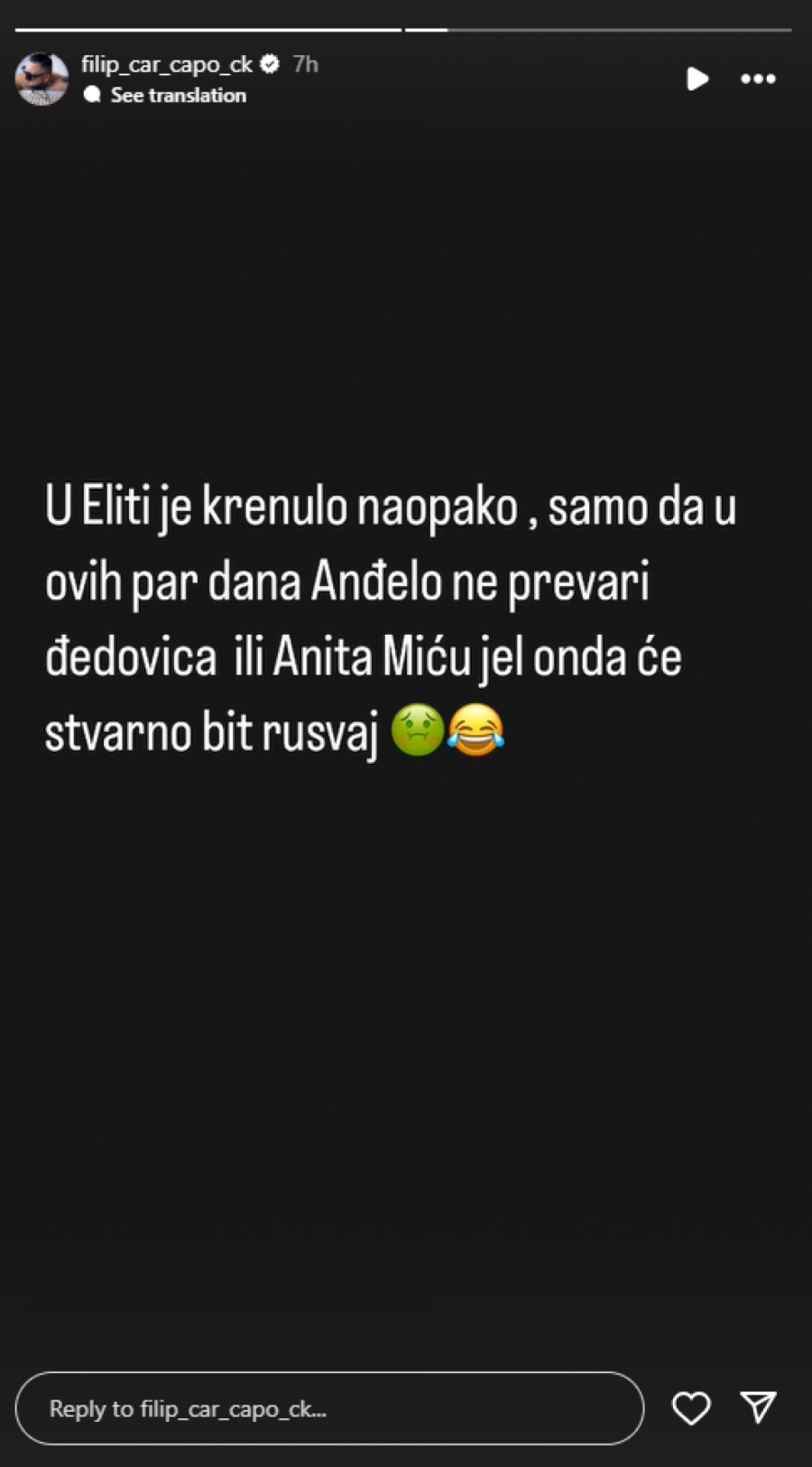
Task: Resume story playback with play icon
Action: coord(697,79)
